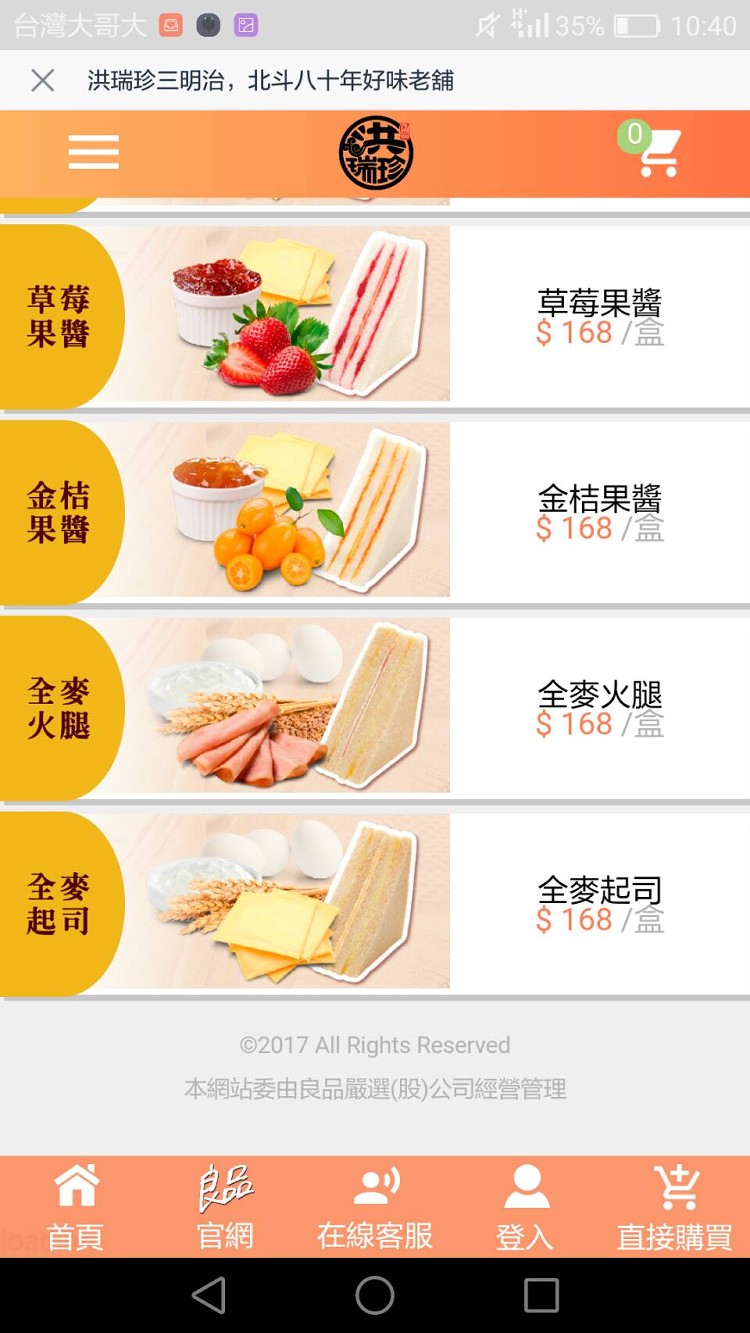Image resolution: width=750 pixels, height=1333 pixels.
Task: Open the 登入 login tab
Action: click(x=525, y=1207)
